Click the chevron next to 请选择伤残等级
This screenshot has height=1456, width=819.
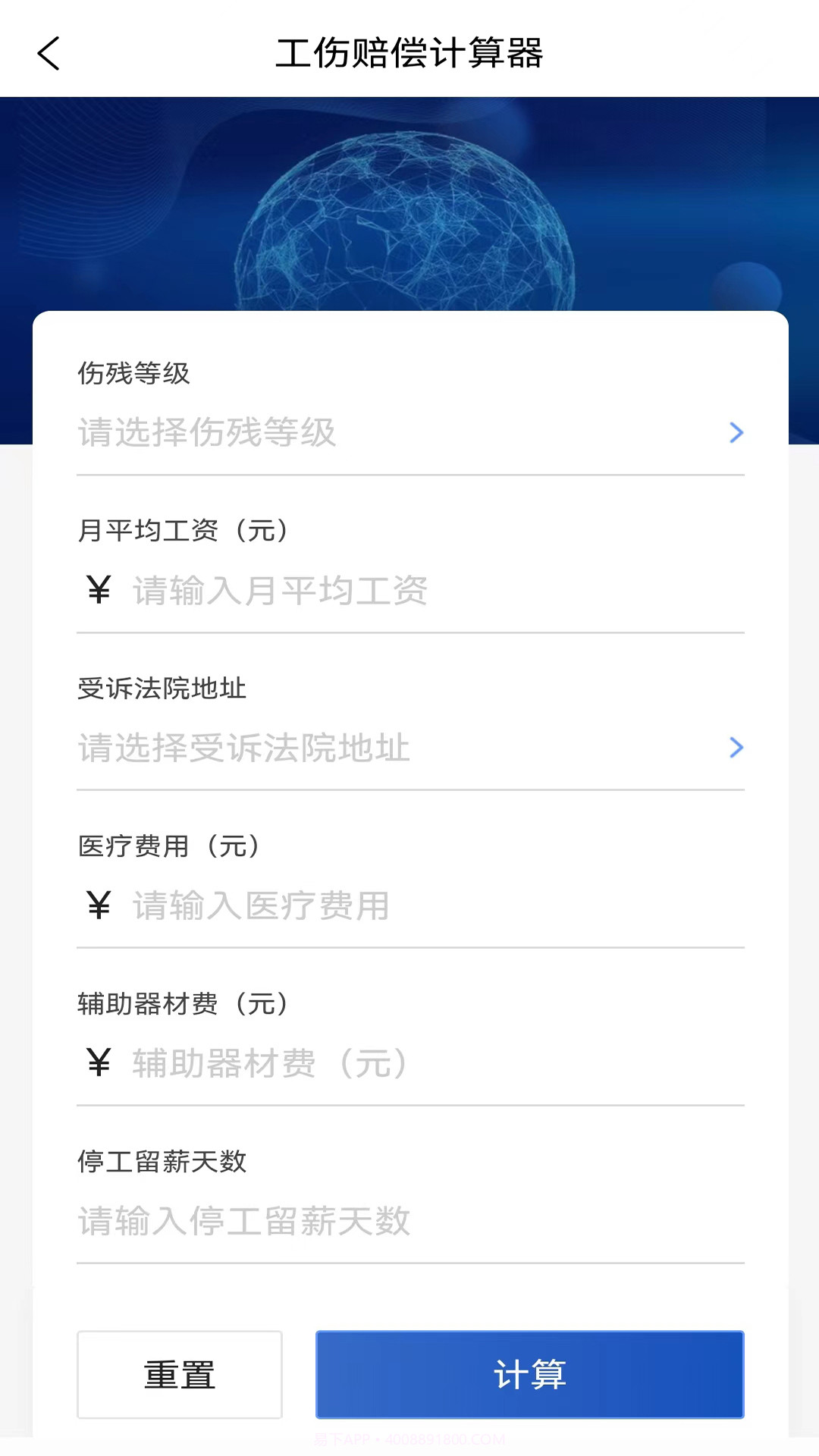tap(735, 433)
